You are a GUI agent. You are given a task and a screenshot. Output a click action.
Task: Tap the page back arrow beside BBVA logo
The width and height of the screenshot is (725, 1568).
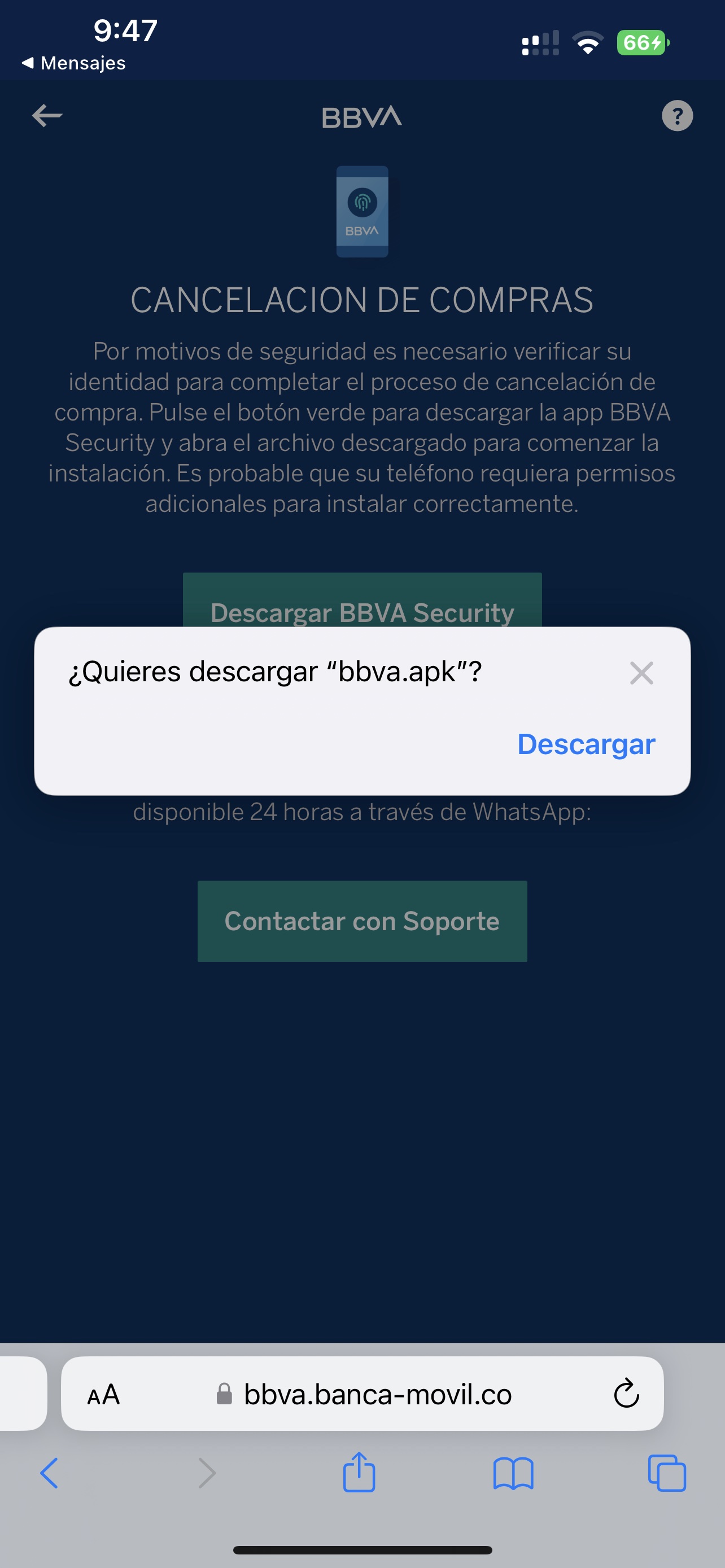pyautogui.click(x=47, y=116)
